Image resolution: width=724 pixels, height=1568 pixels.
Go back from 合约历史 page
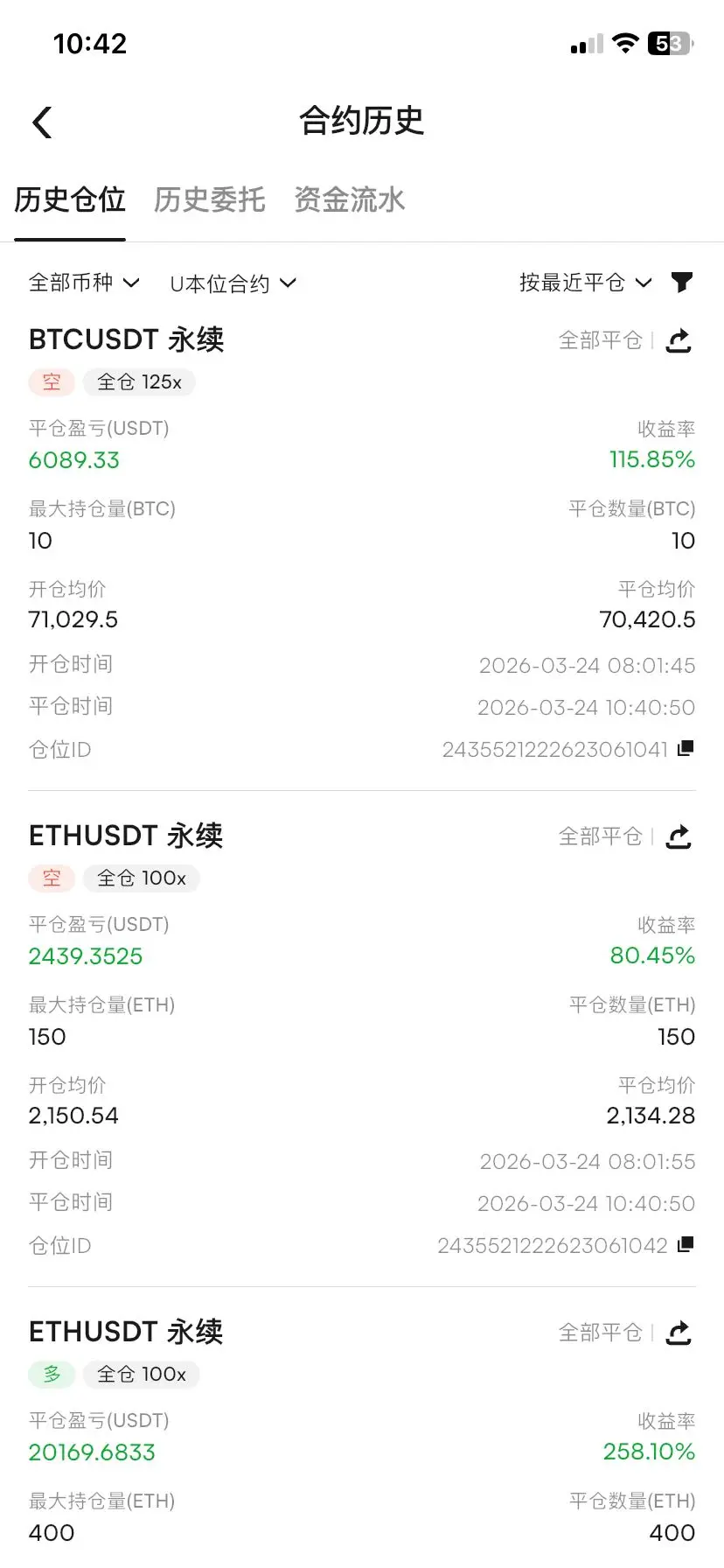point(42,122)
